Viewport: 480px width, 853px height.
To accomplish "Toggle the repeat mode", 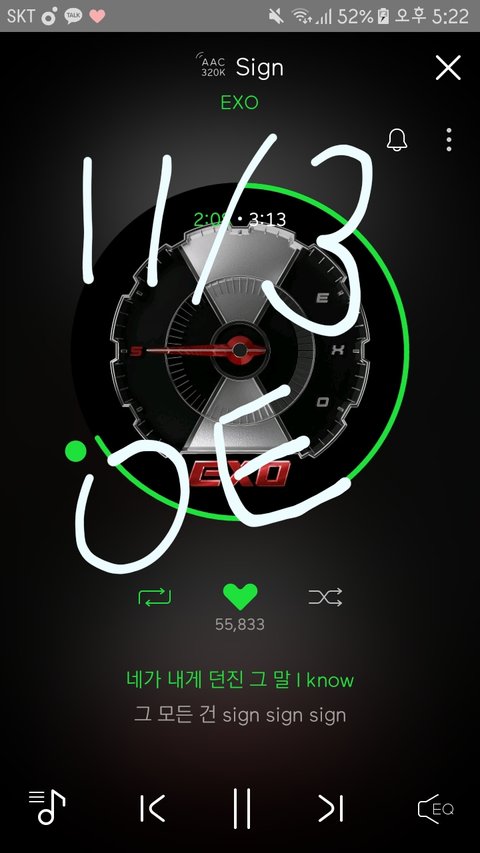I will [155, 597].
